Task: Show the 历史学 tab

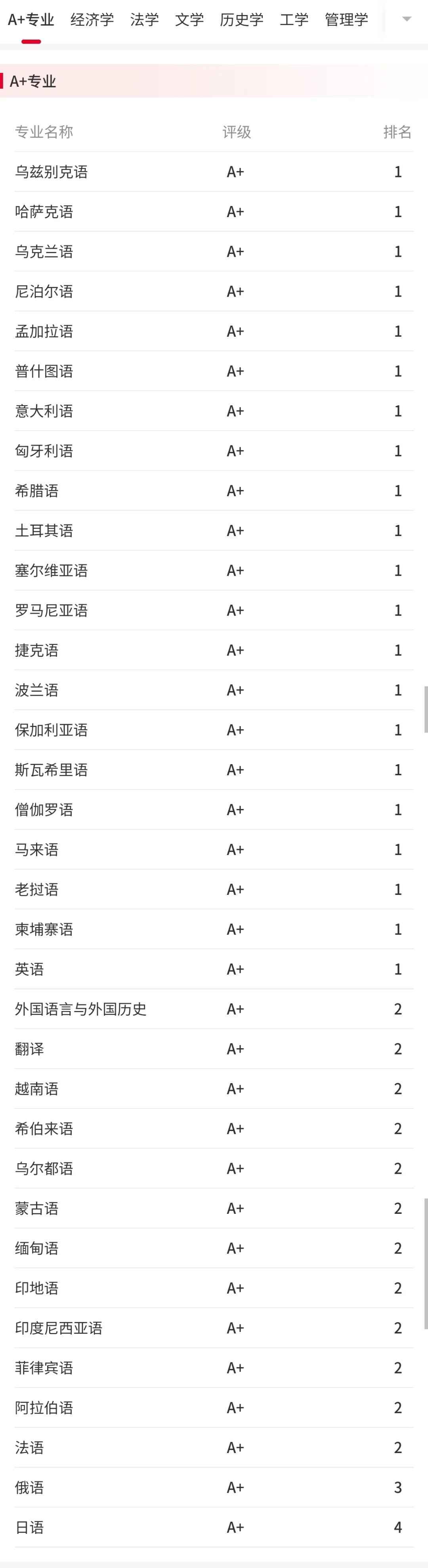Action: pyautogui.click(x=242, y=20)
